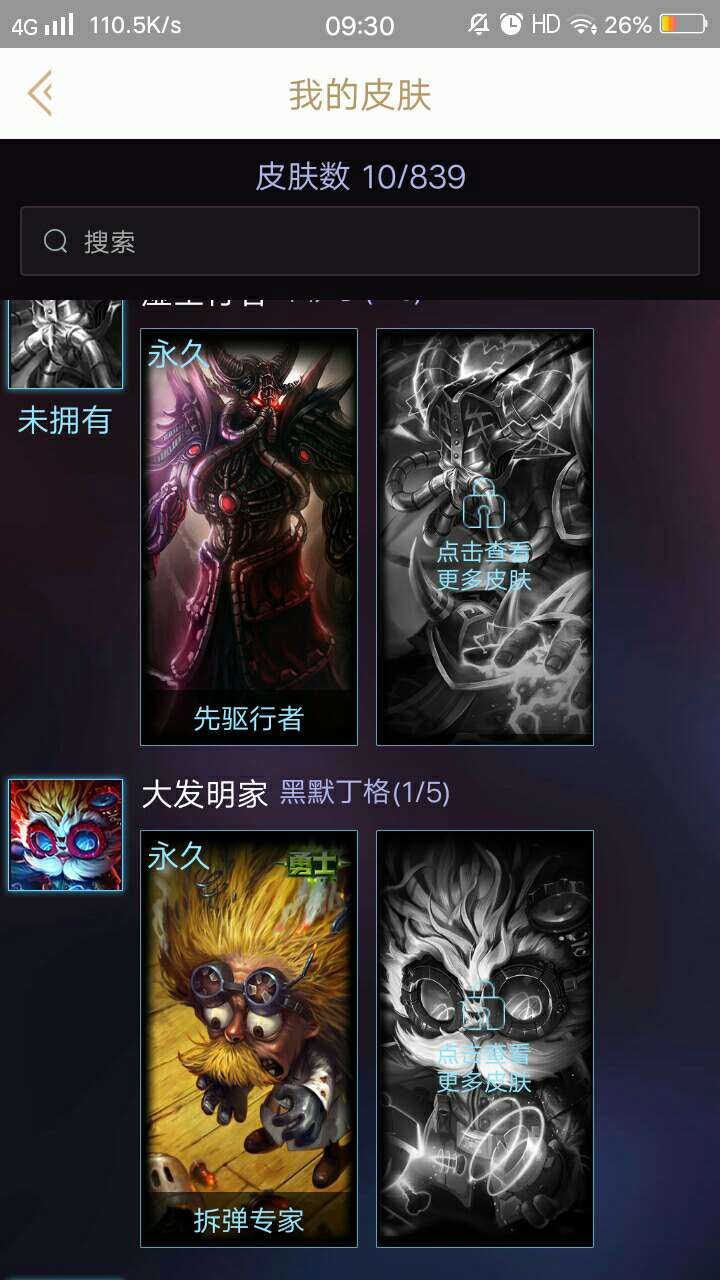Open the 拆弹专家 skin card
Viewport: 720px width, 1280px height.
(x=249, y=1038)
